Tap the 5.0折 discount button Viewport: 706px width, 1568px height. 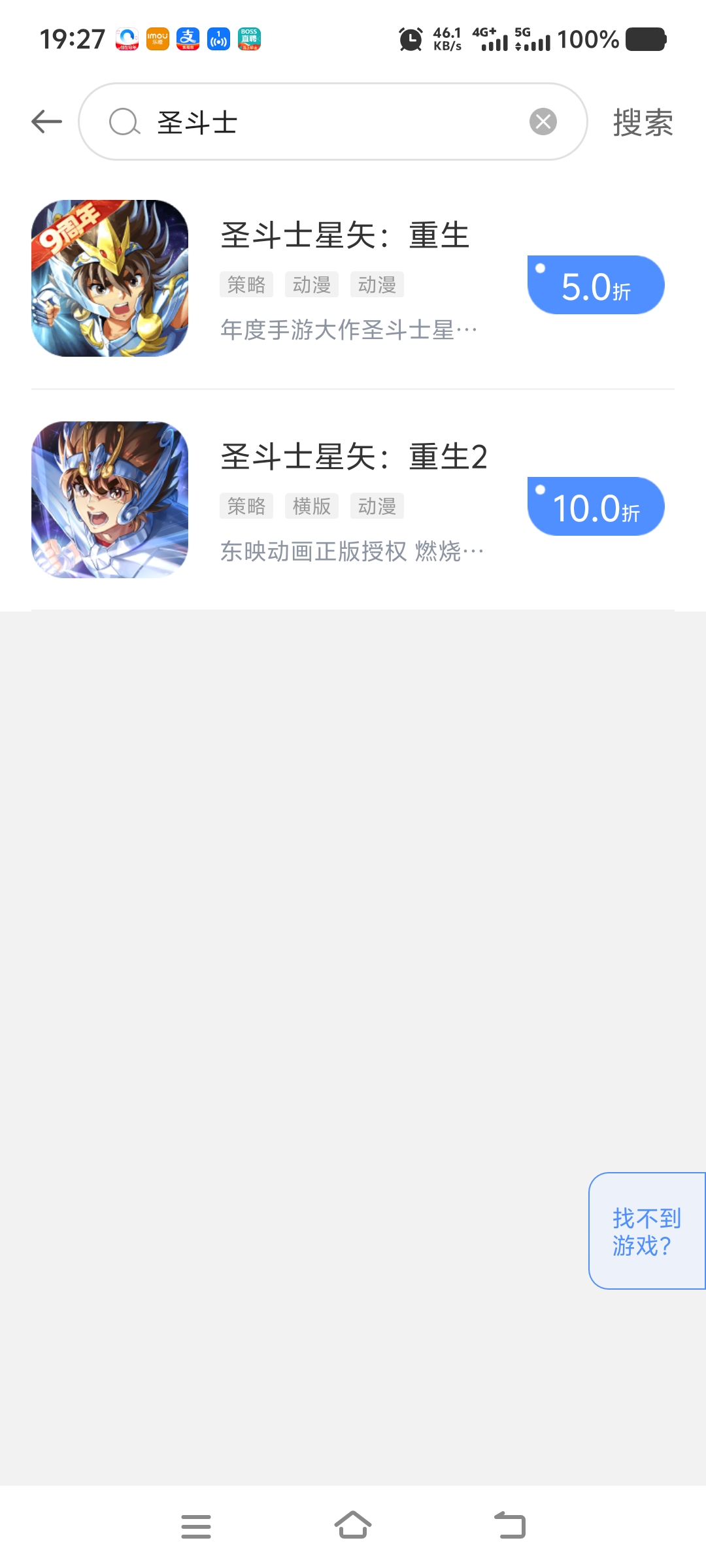click(x=596, y=286)
